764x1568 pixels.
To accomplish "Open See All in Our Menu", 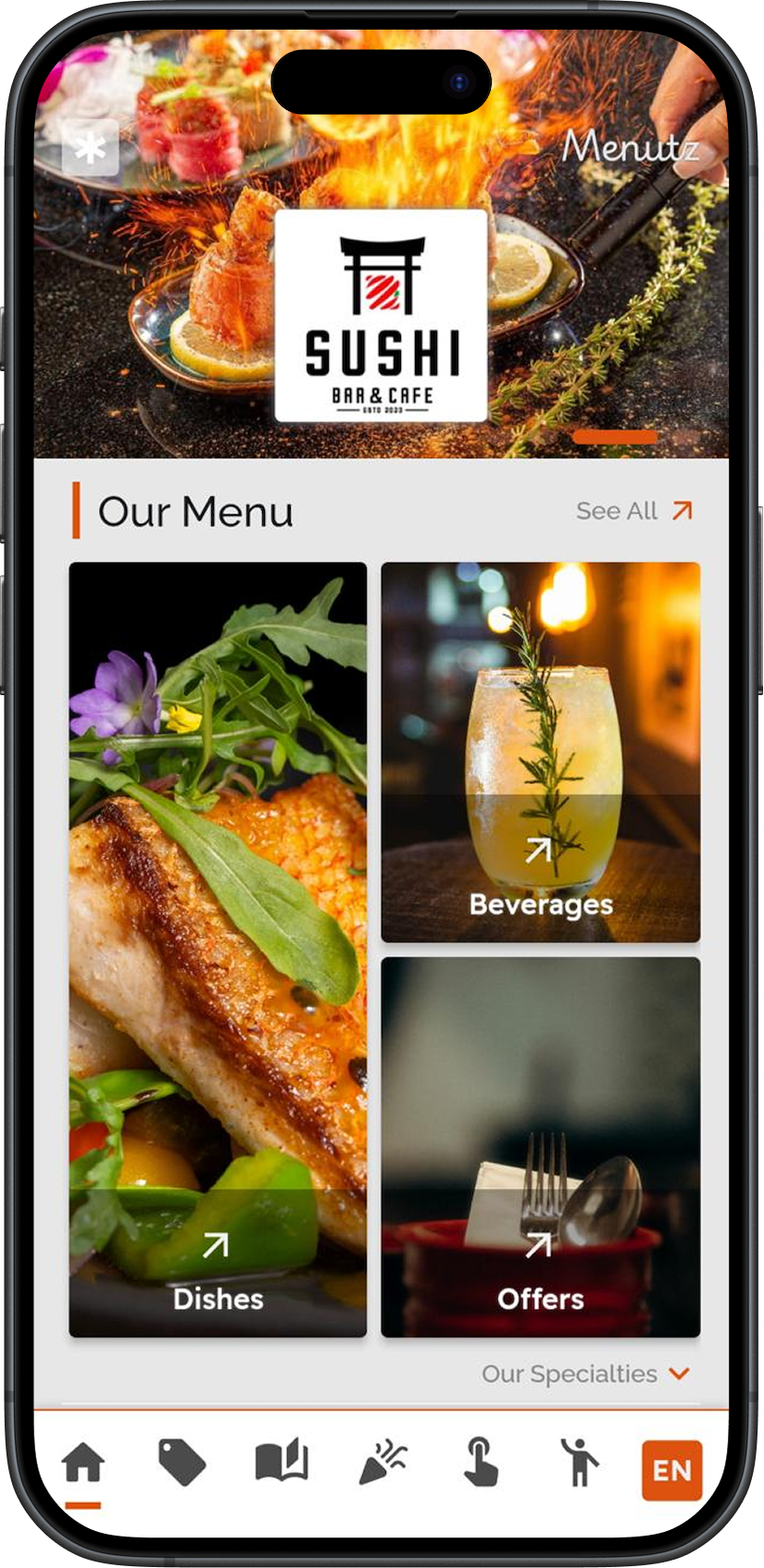I will (634, 511).
